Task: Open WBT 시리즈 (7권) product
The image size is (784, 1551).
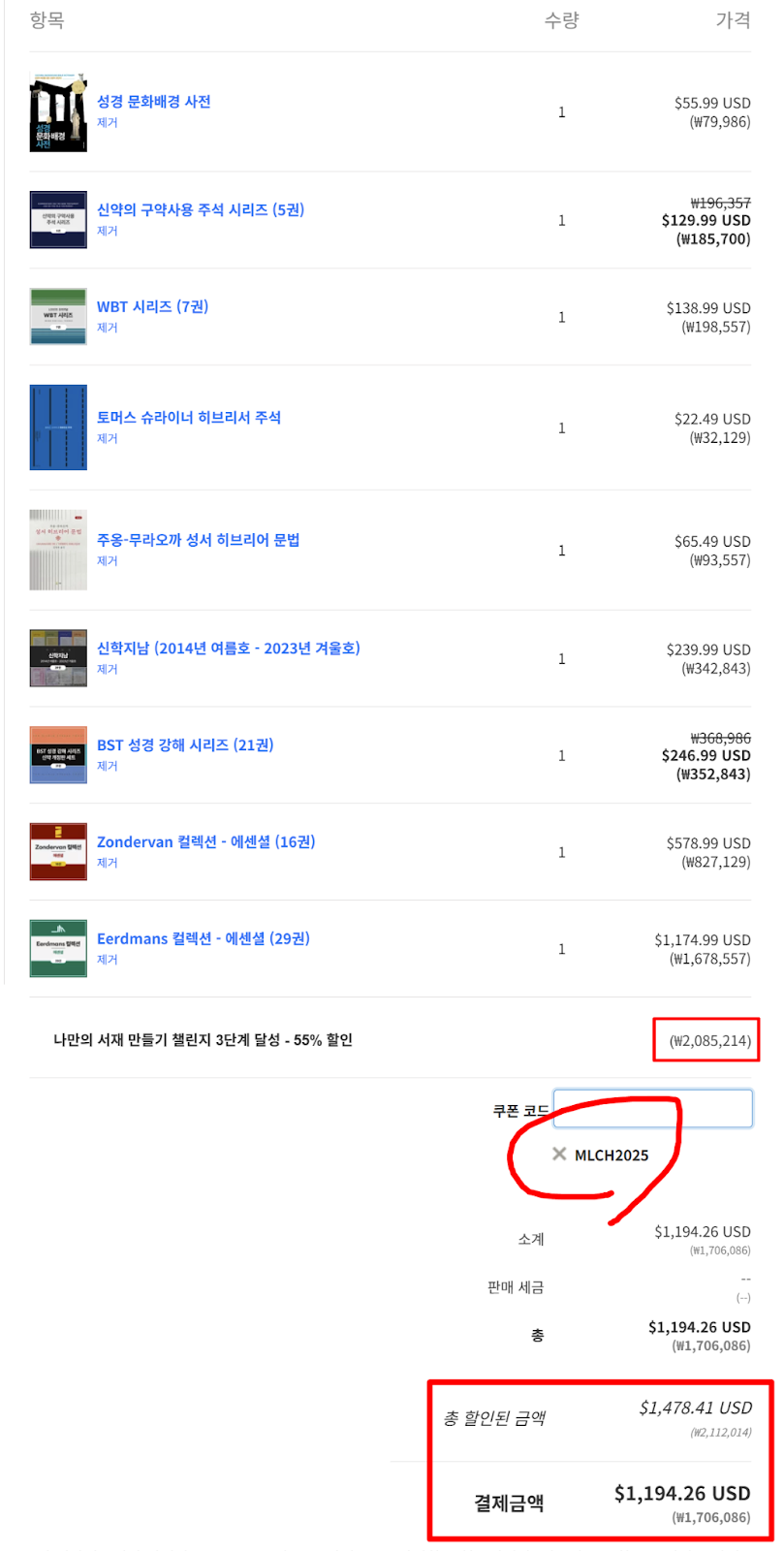Action: (152, 306)
